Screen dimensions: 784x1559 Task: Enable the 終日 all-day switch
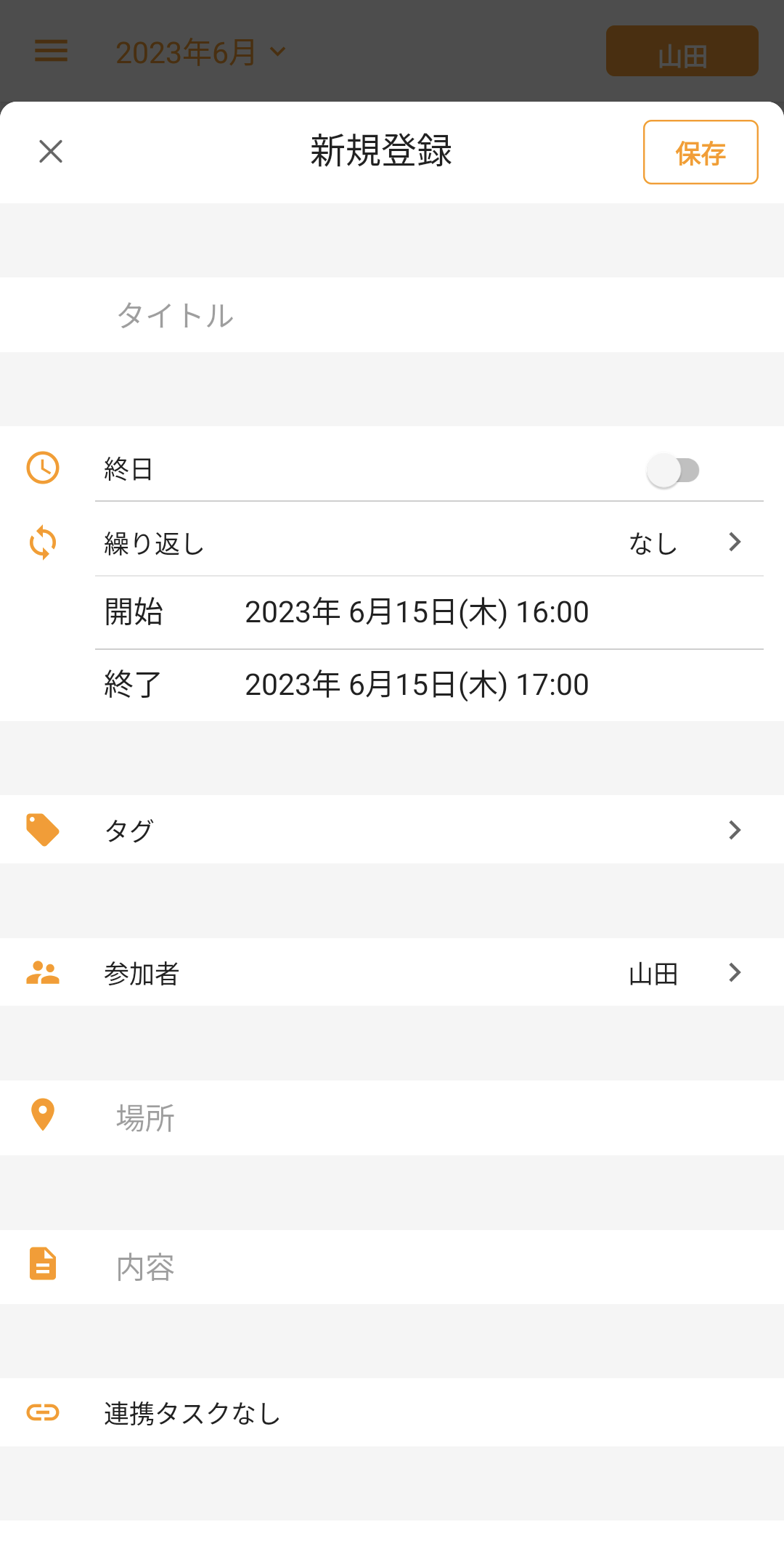point(673,470)
